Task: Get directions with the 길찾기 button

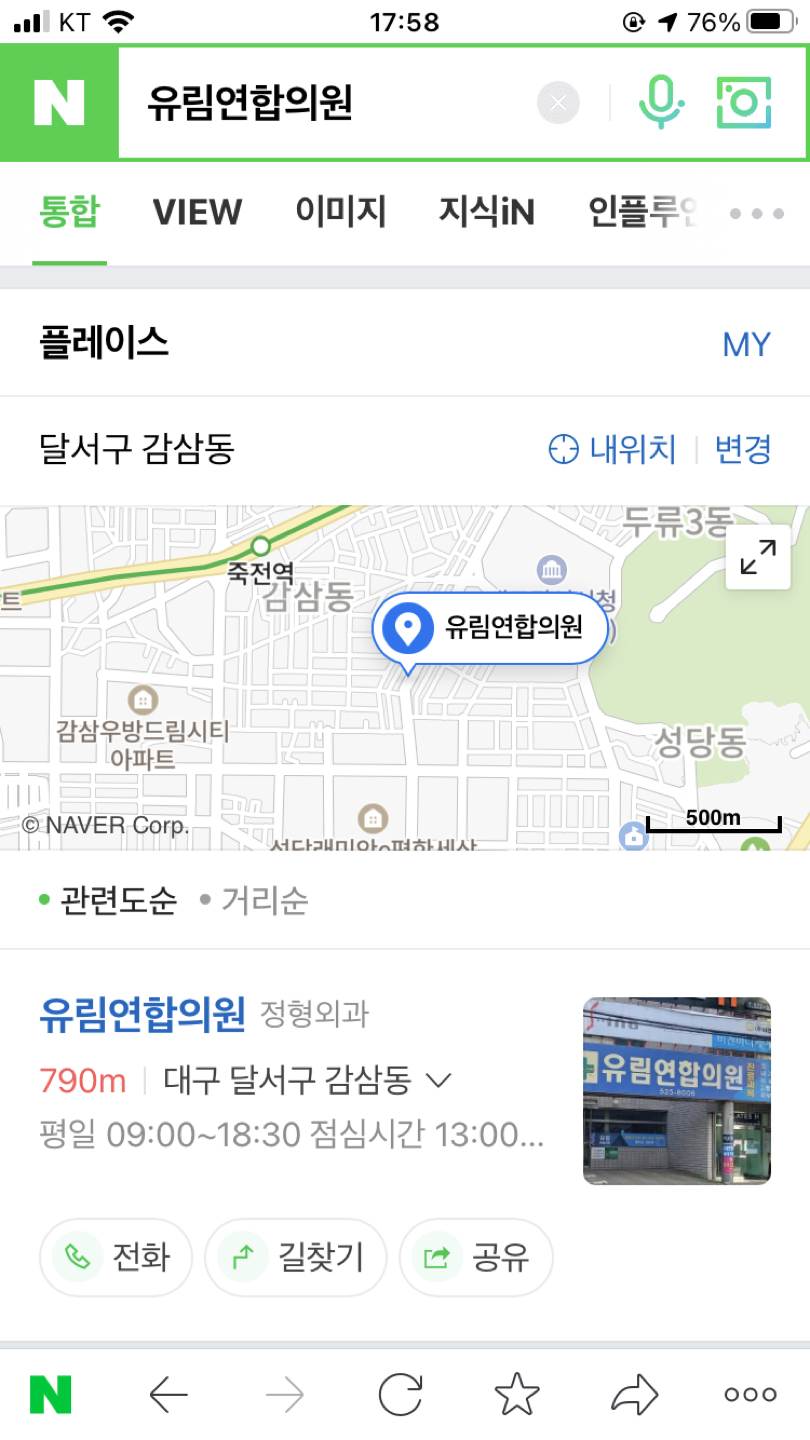Action: coord(296,1257)
